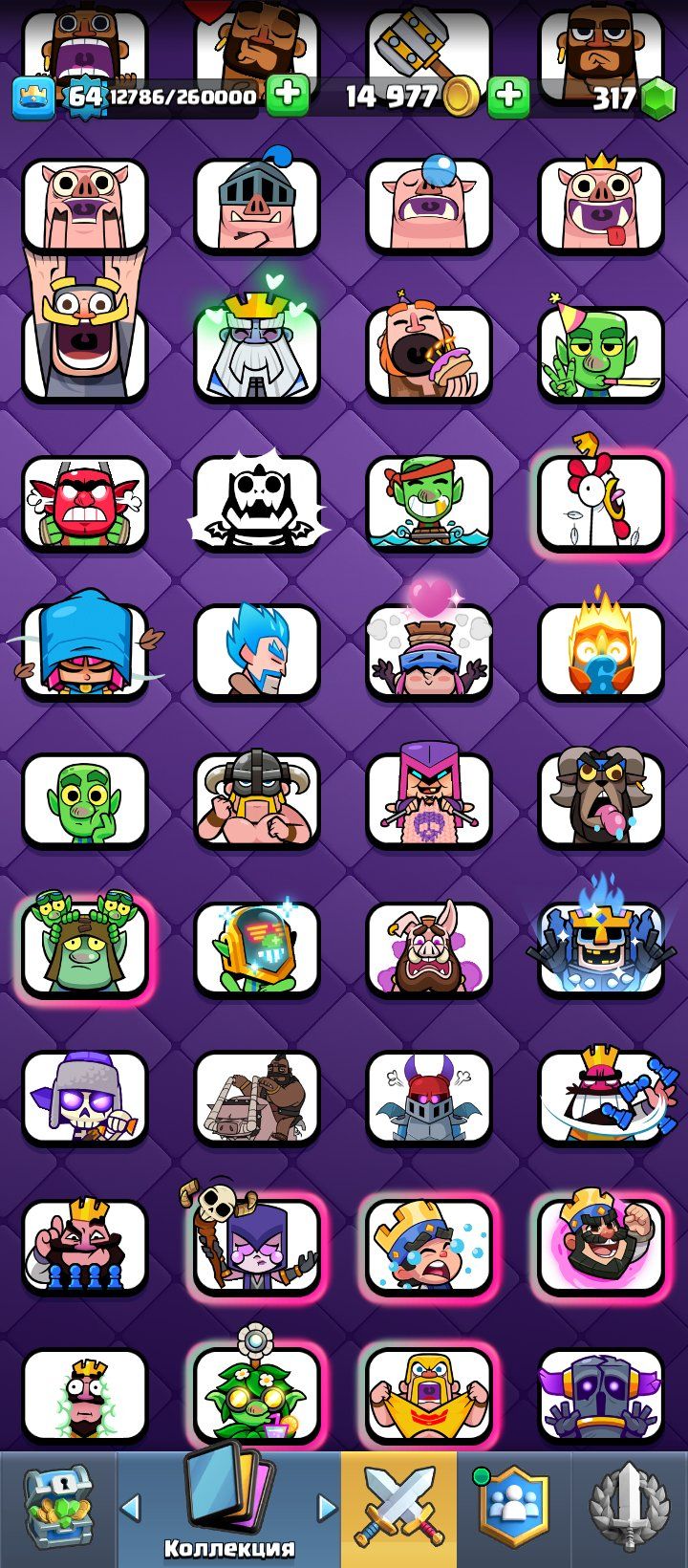Add gold with the green plus button
Screen dimensions: 688x1568
[x=508, y=96]
